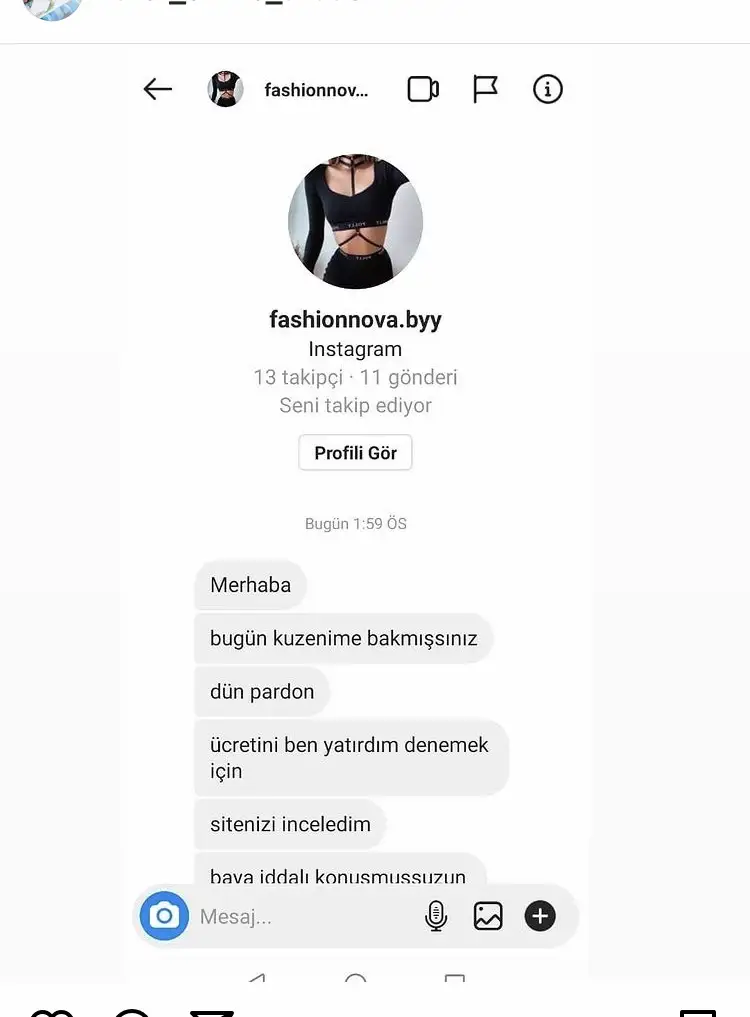Attach a photo from the gallery
This screenshot has height=1017, width=750.
[x=488, y=916]
